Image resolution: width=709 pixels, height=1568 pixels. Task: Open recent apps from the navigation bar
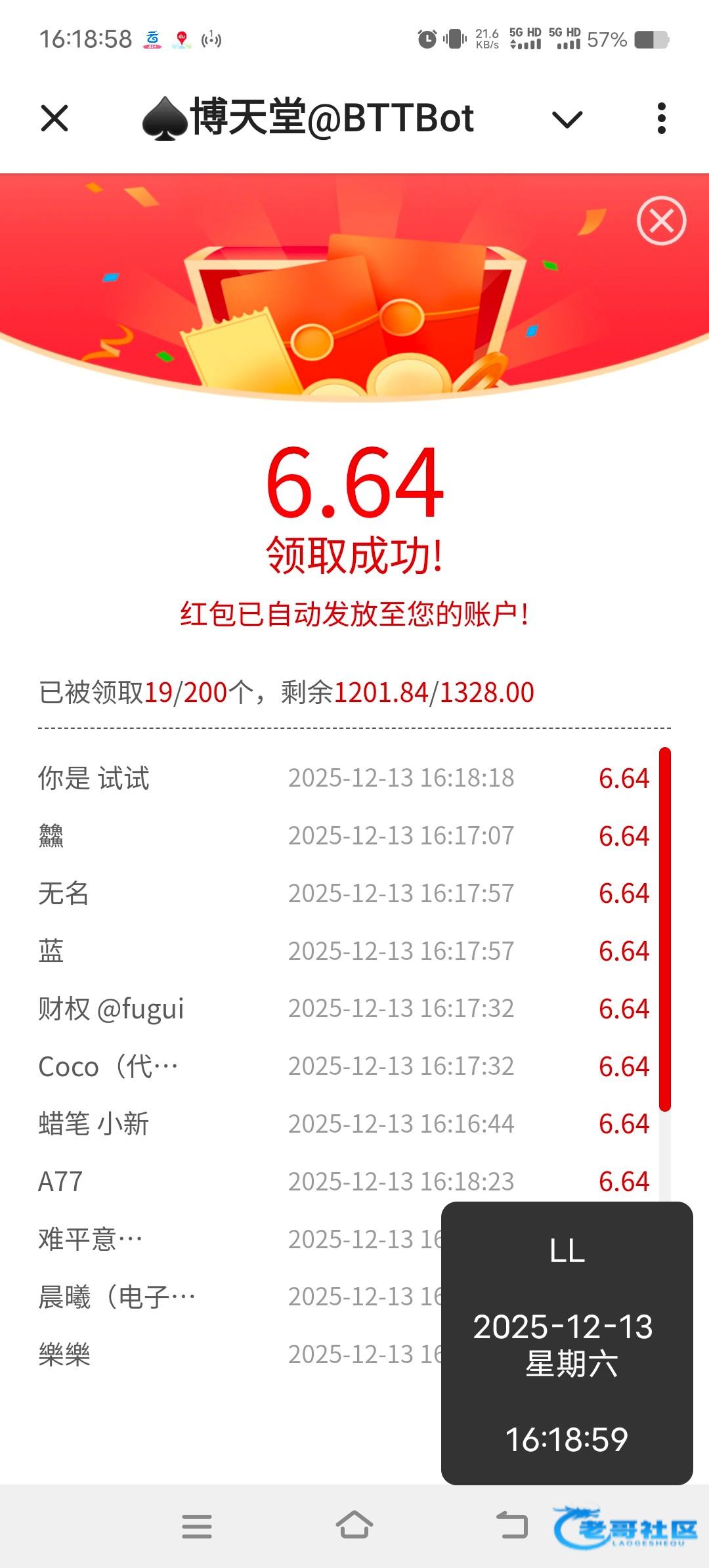197,1526
